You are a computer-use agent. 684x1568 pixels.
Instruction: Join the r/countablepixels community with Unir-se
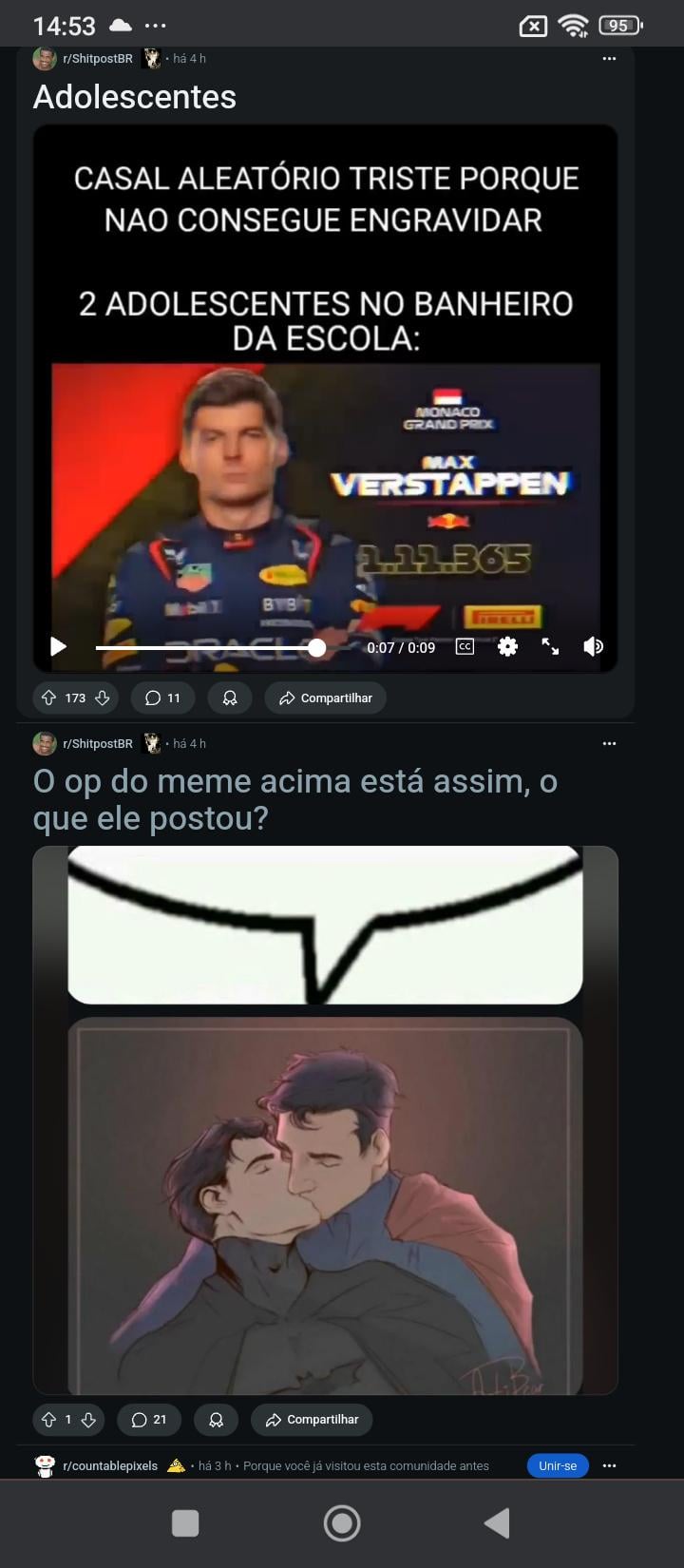pyautogui.click(x=558, y=1465)
